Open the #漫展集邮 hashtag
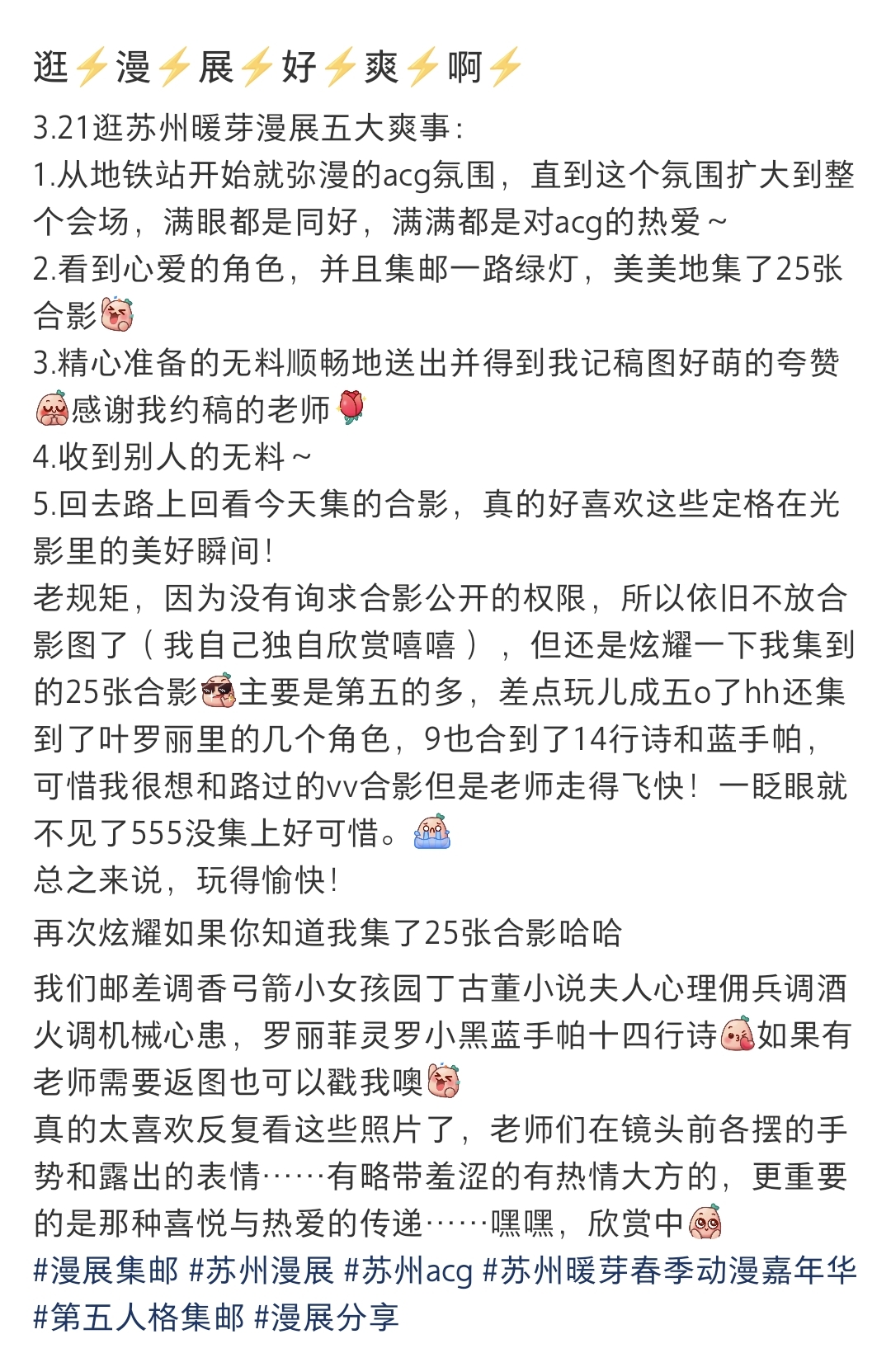Screen dimensions: 891x1372 pos(106,1271)
